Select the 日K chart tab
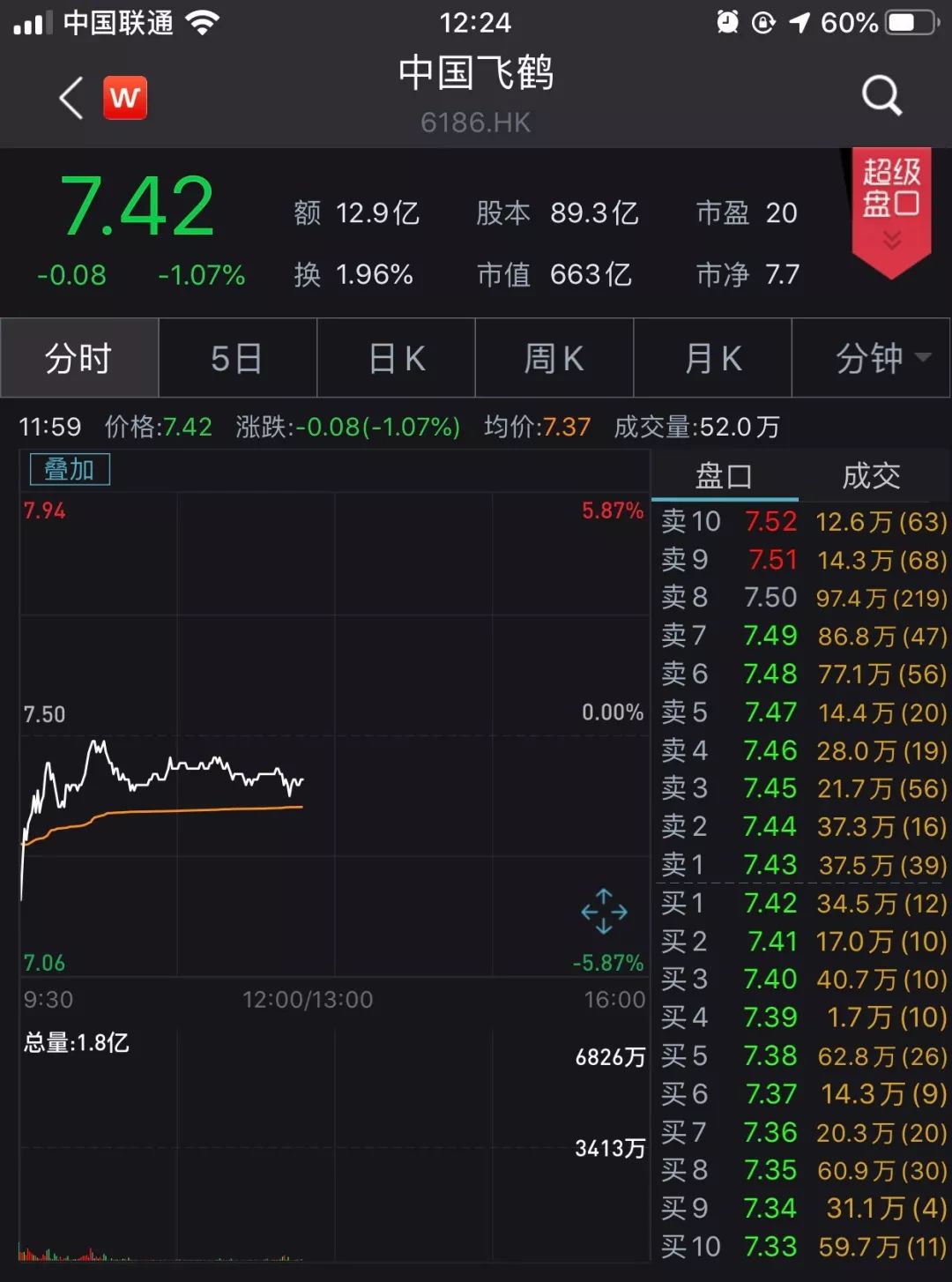The height and width of the screenshot is (1282, 952). [x=396, y=358]
